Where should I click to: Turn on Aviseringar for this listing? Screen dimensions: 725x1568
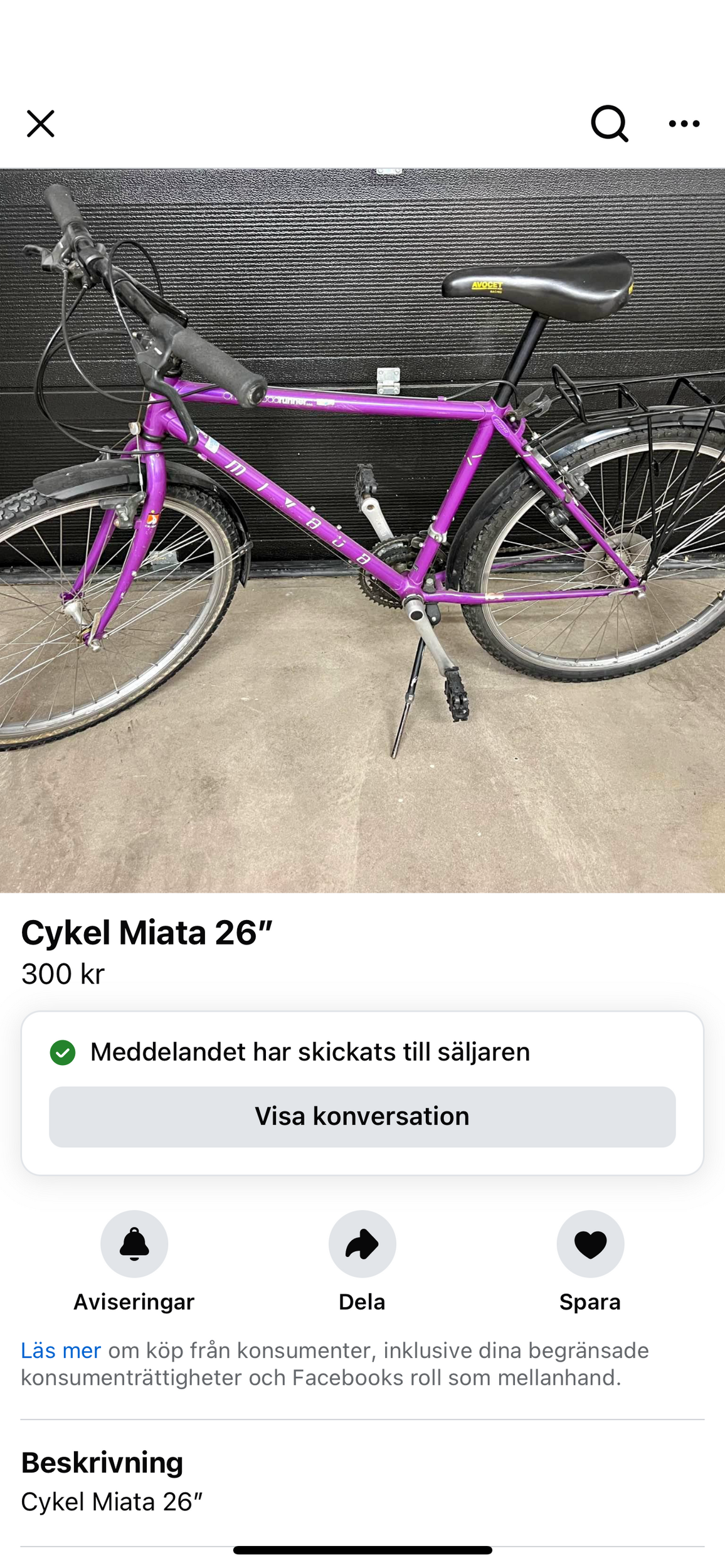[134, 1244]
